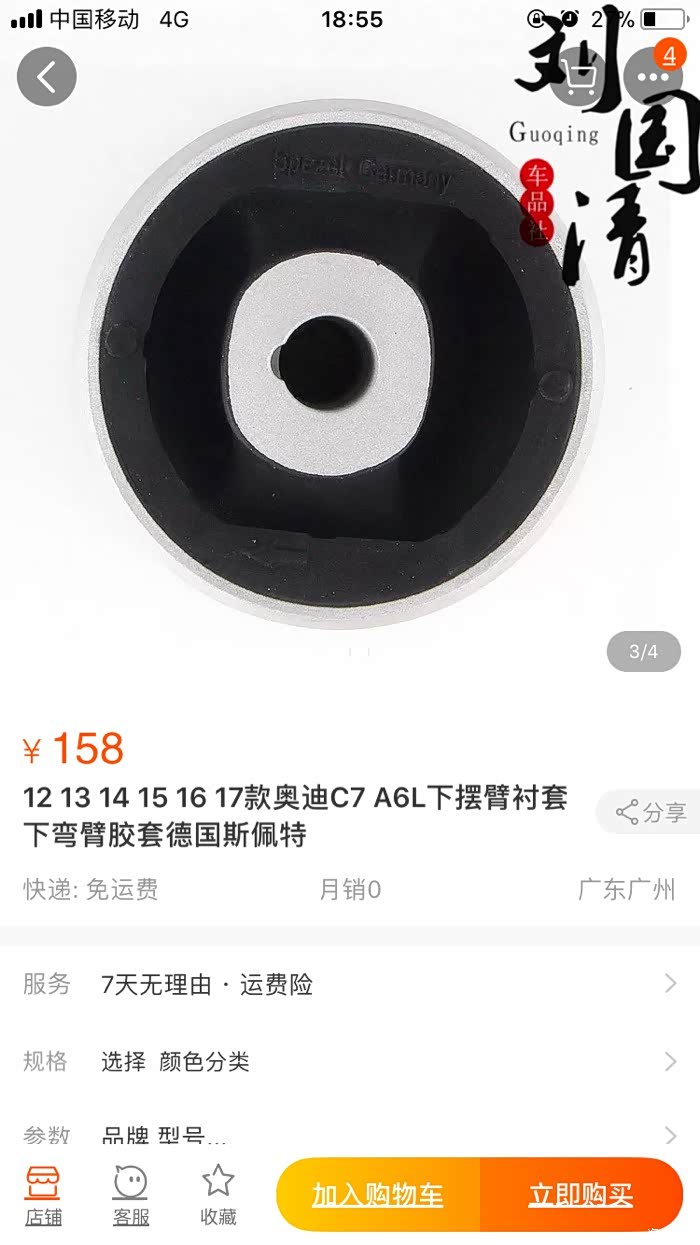Viewport: 700px width, 1245px height.
Task: Open the 规格 选择 颜色分类 row
Action: tap(350, 1062)
